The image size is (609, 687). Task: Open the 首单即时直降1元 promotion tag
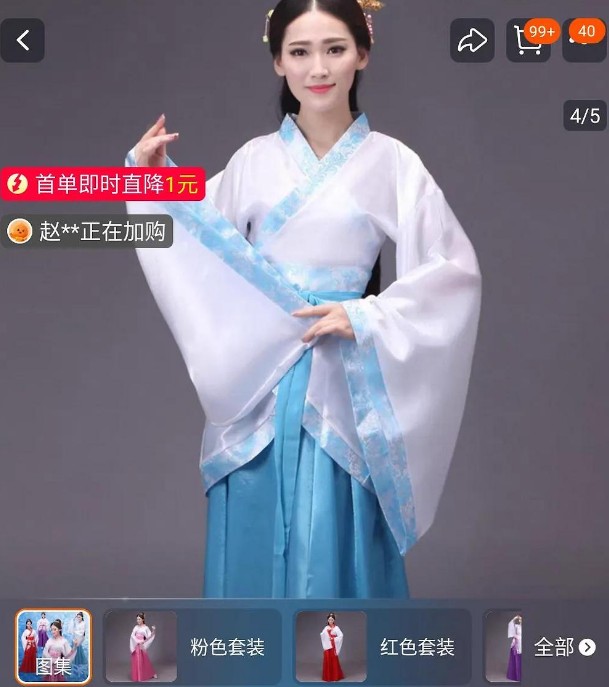[102, 183]
